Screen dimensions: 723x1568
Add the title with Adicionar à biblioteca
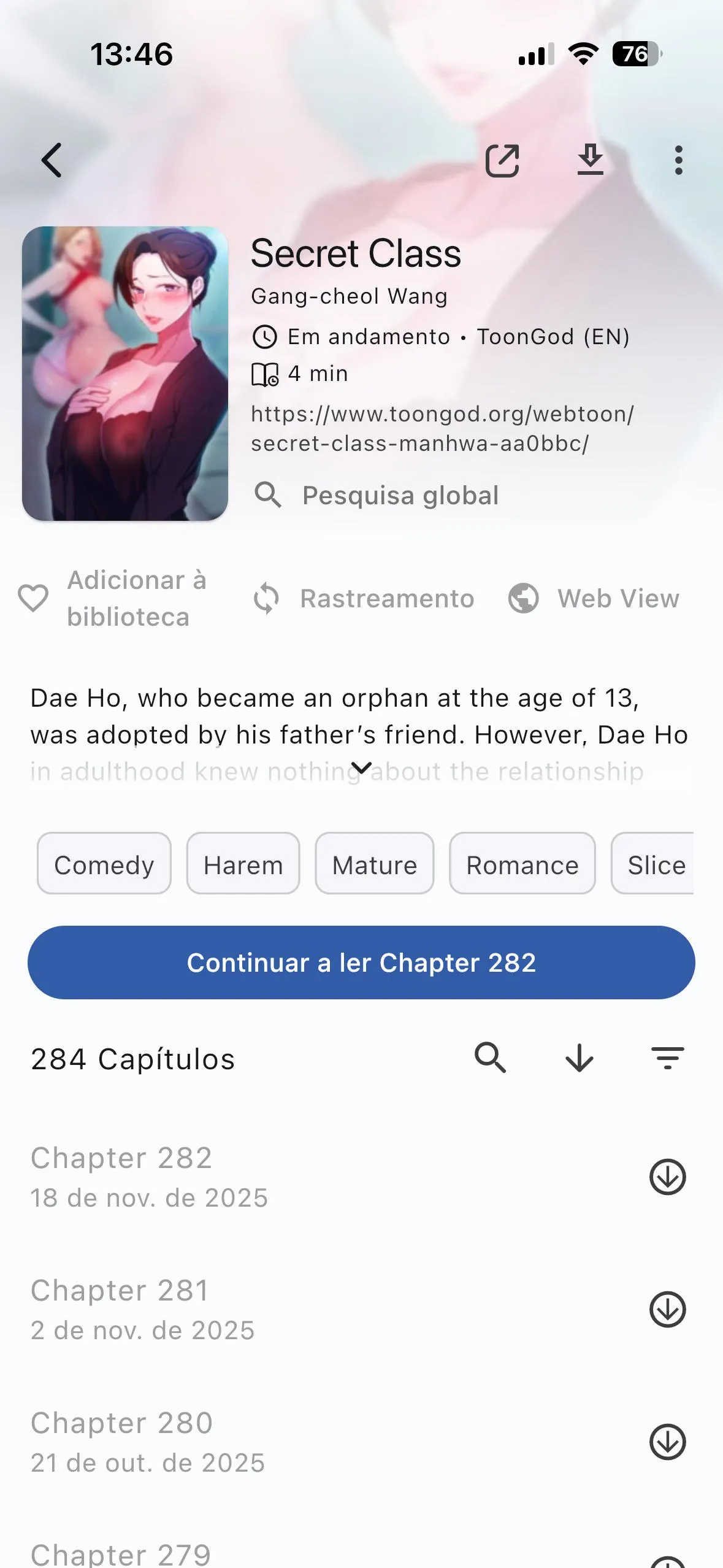[113, 598]
